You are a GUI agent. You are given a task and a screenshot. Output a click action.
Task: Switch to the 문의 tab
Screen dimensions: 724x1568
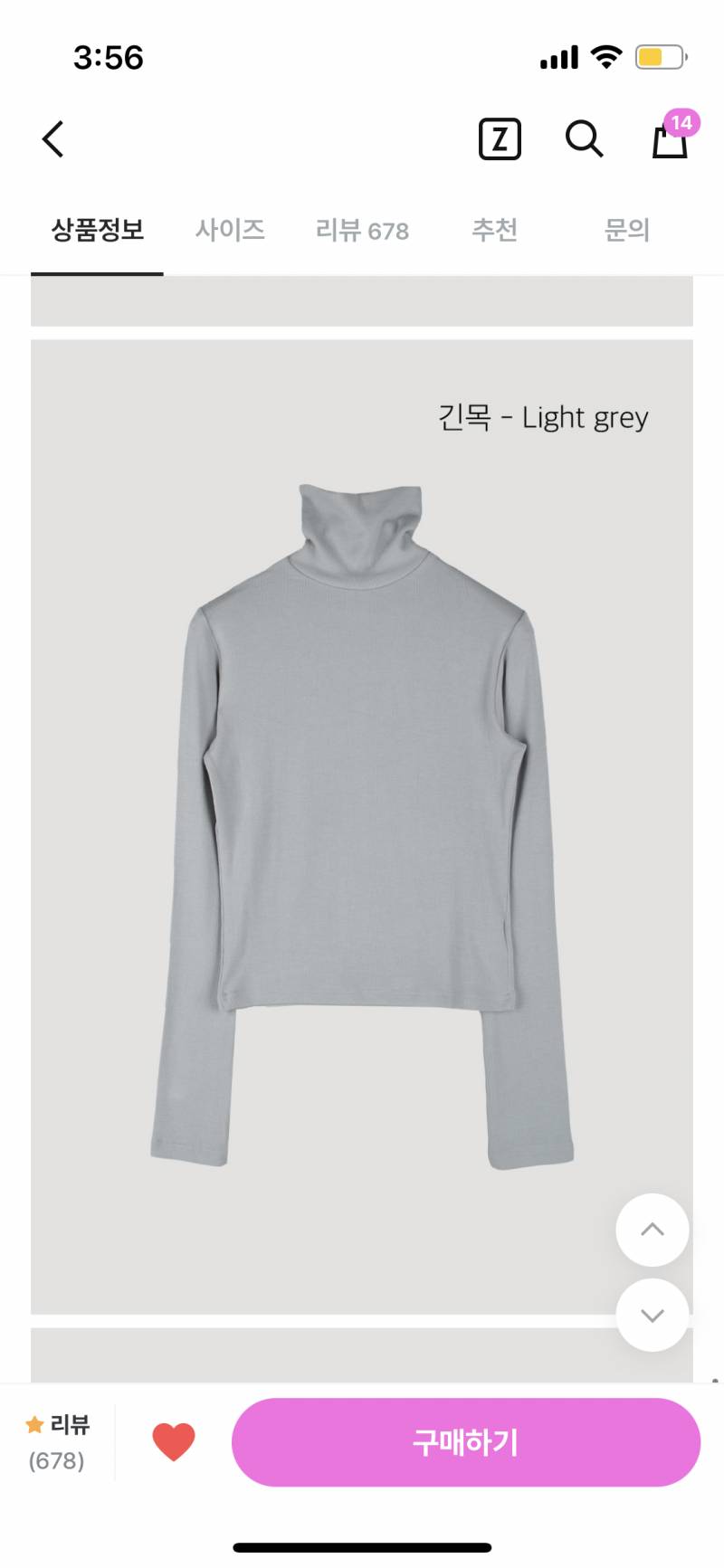pyautogui.click(x=626, y=231)
